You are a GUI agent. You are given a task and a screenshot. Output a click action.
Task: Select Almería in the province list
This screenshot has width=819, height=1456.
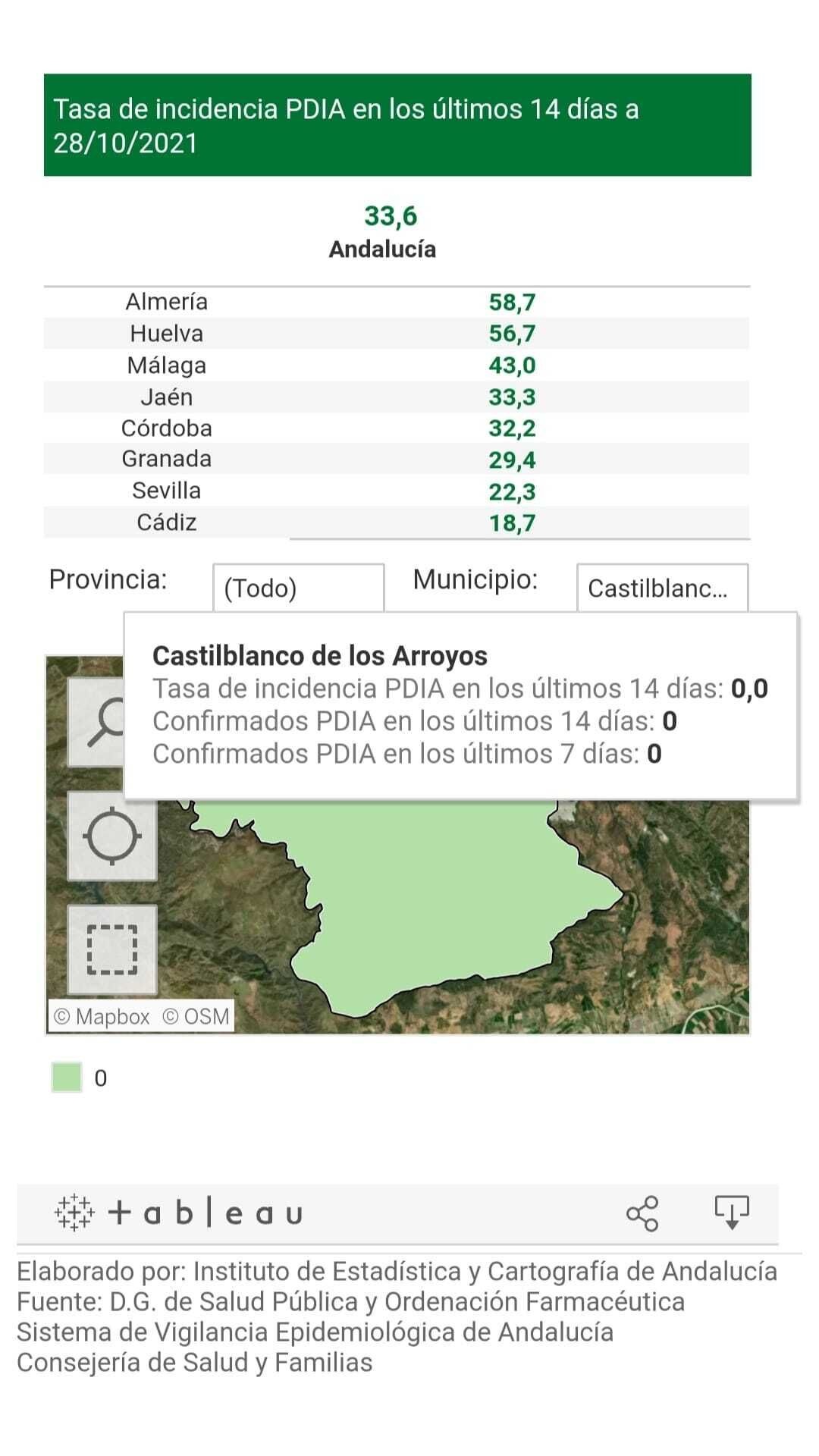pyautogui.click(x=168, y=301)
